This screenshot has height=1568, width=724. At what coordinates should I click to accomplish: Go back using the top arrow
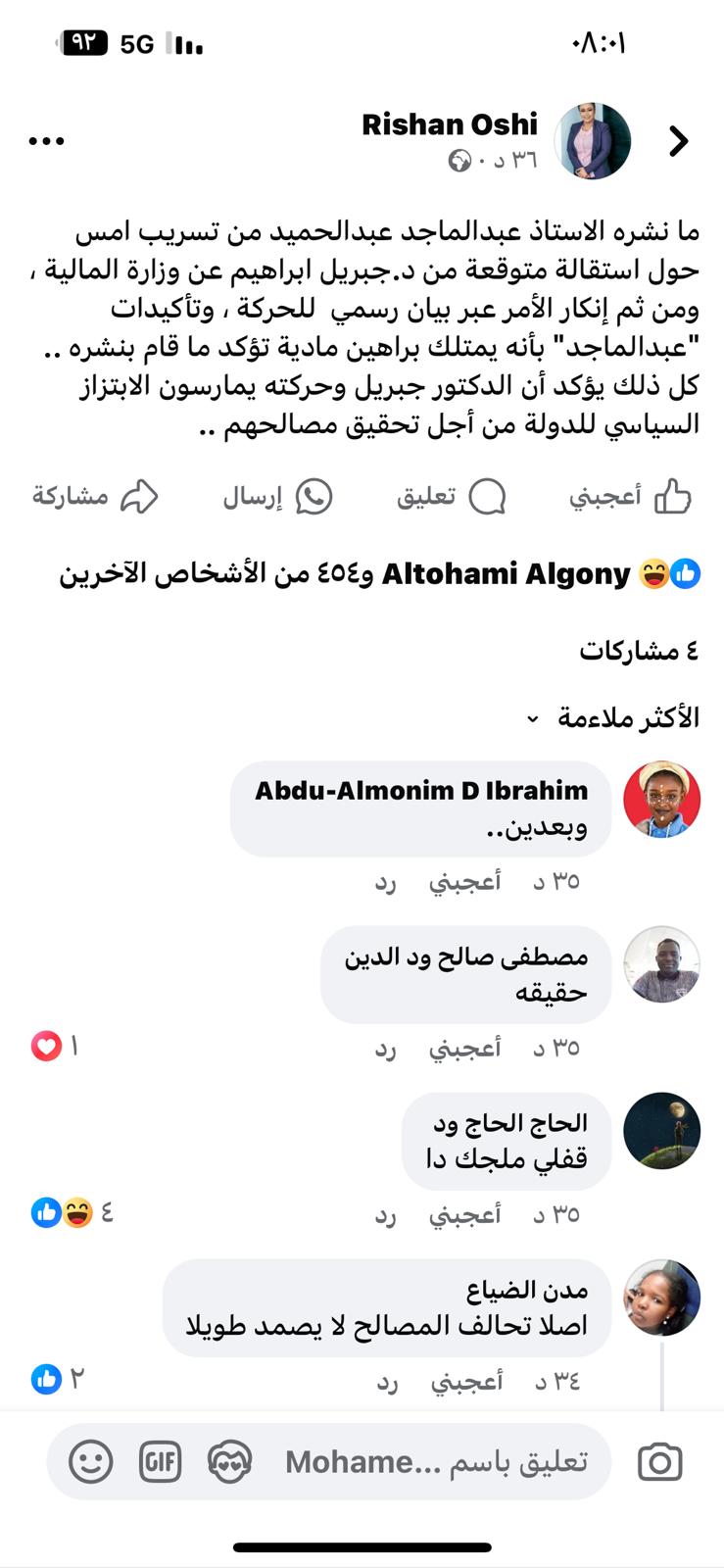coord(679,141)
